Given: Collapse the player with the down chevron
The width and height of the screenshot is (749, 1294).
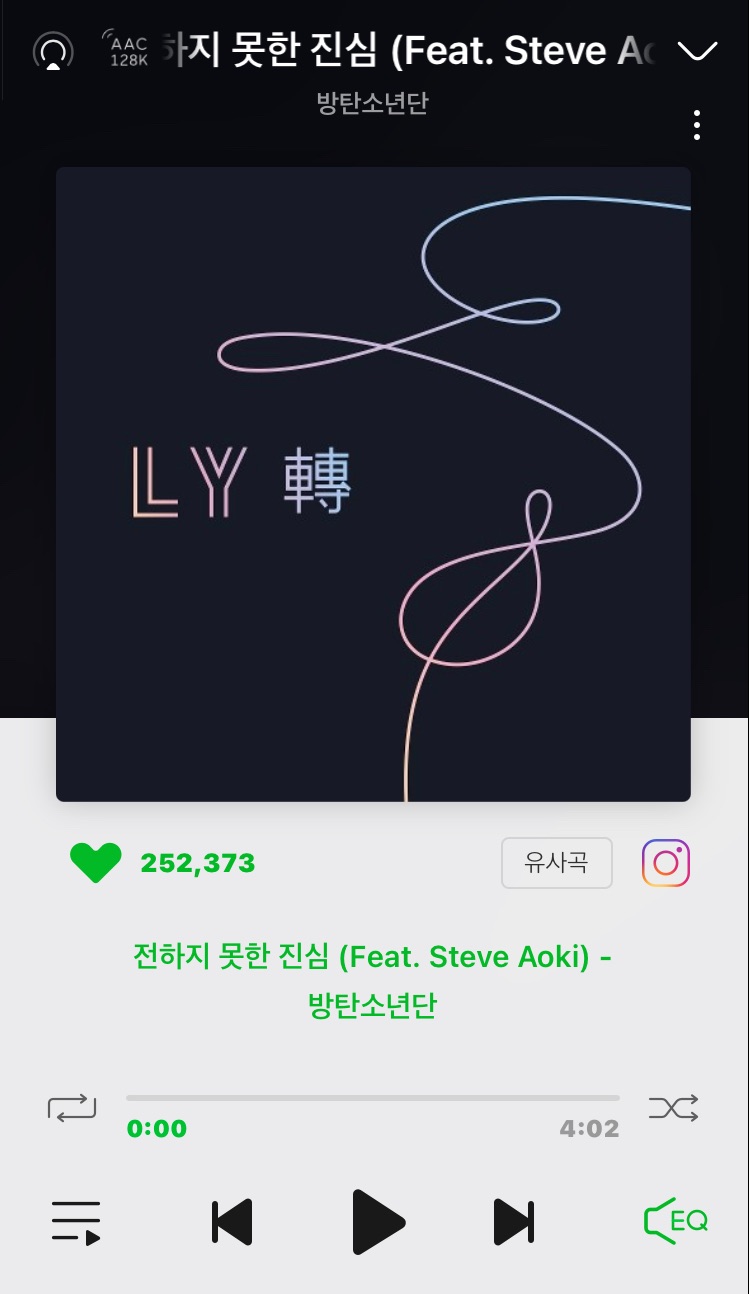Looking at the screenshot, I should pos(697,52).
